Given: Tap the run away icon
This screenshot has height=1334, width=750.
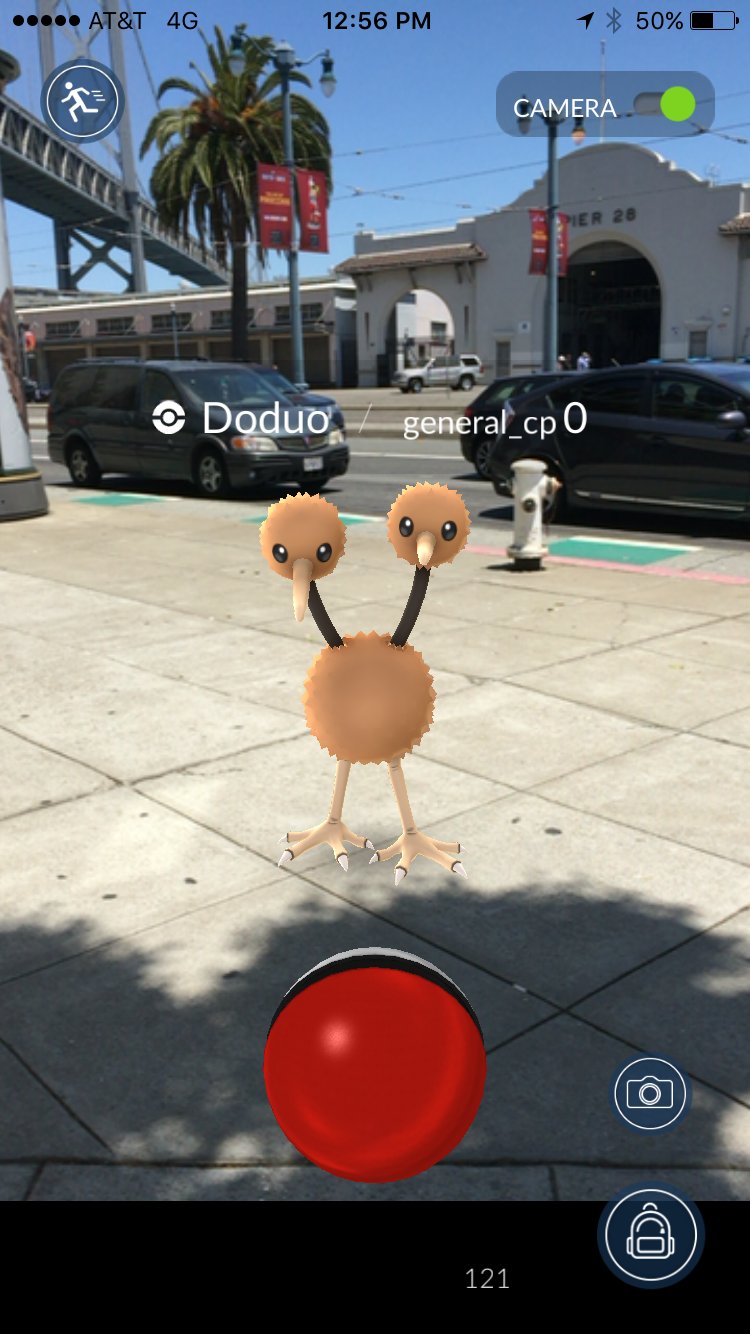Looking at the screenshot, I should [82, 101].
